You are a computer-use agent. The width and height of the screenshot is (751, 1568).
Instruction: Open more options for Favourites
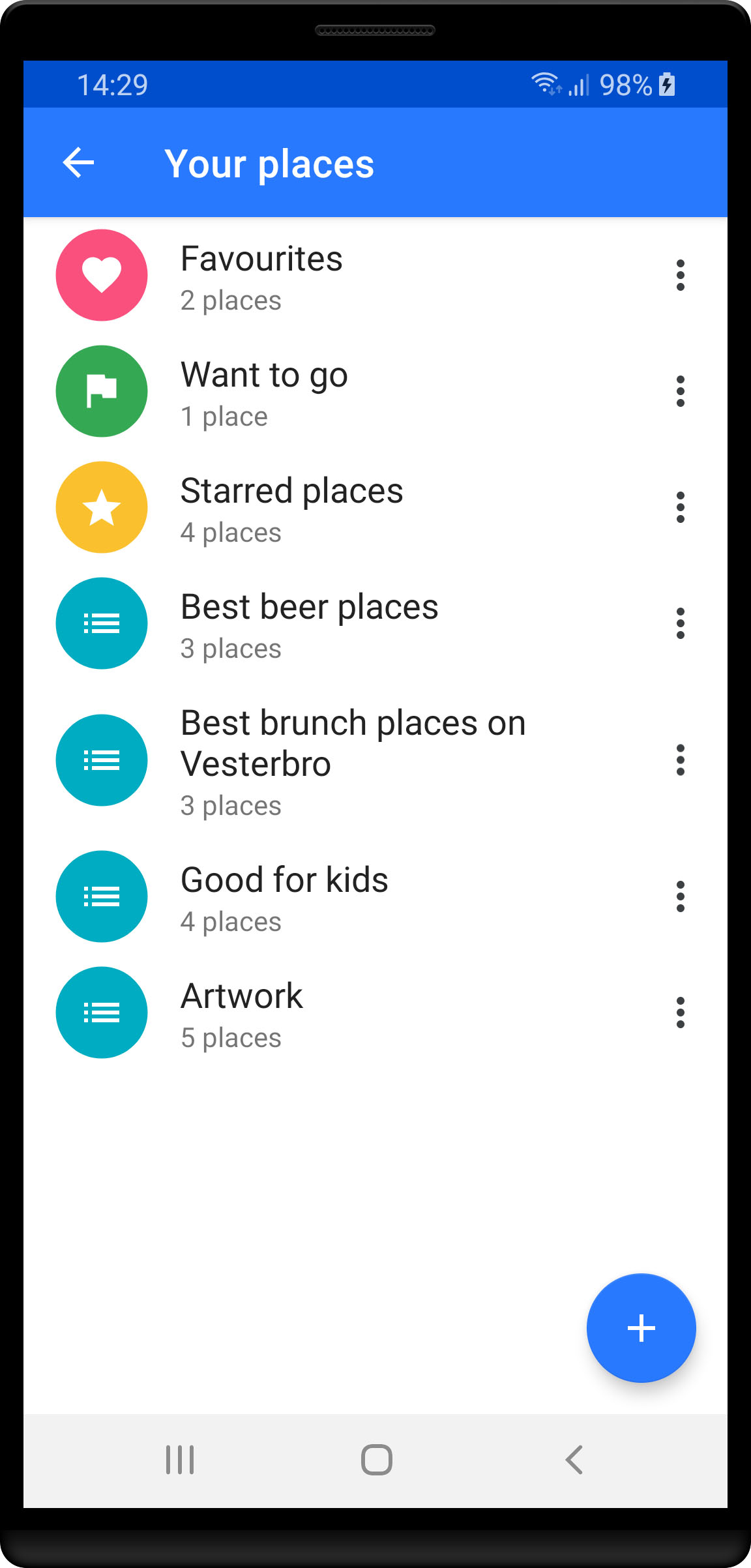pyautogui.click(x=680, y=275)
